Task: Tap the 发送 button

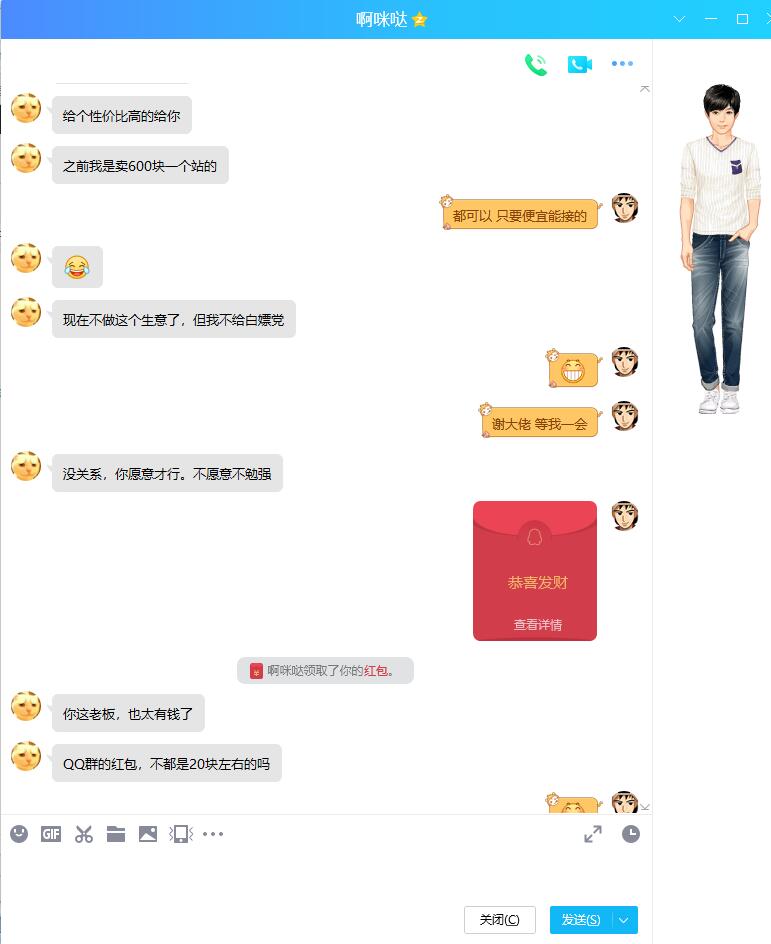Action: [x=580, y=920]
